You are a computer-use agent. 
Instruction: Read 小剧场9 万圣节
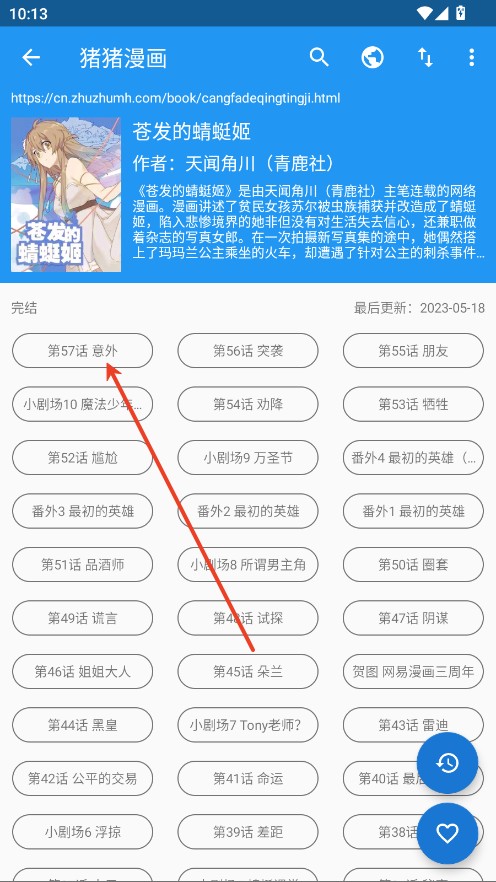click(247, 458)
